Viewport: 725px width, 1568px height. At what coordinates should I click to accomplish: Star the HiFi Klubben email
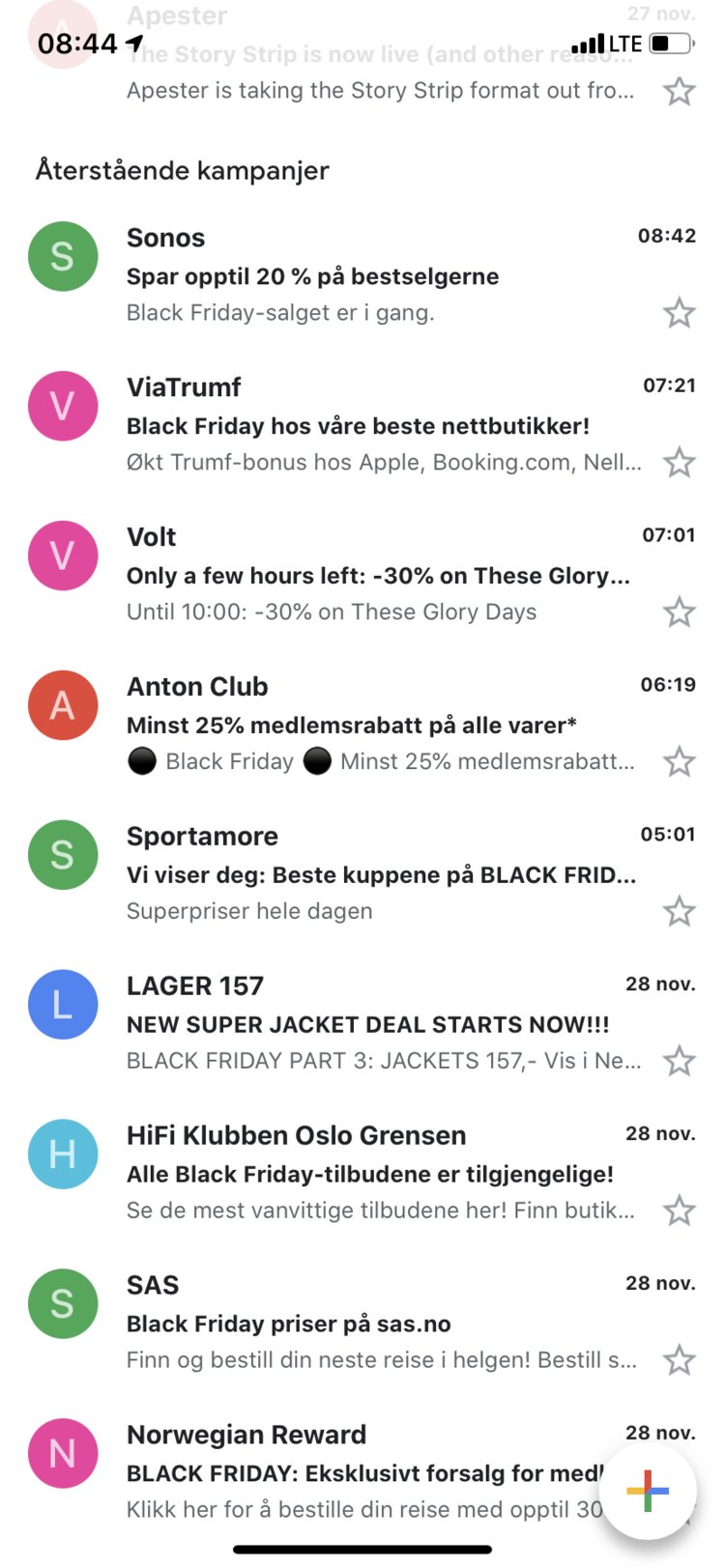tap(680, 1212)
